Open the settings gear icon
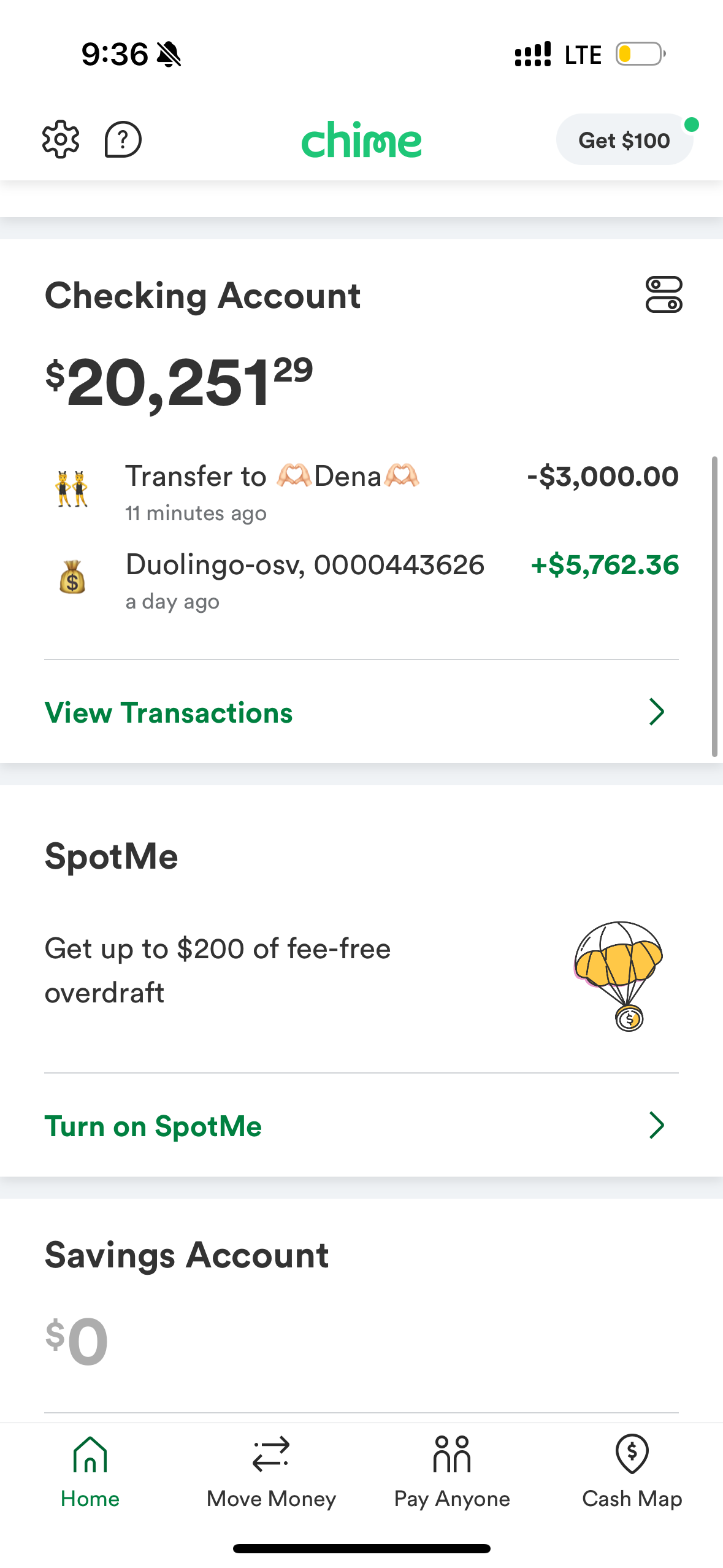 tap(60, 140)
